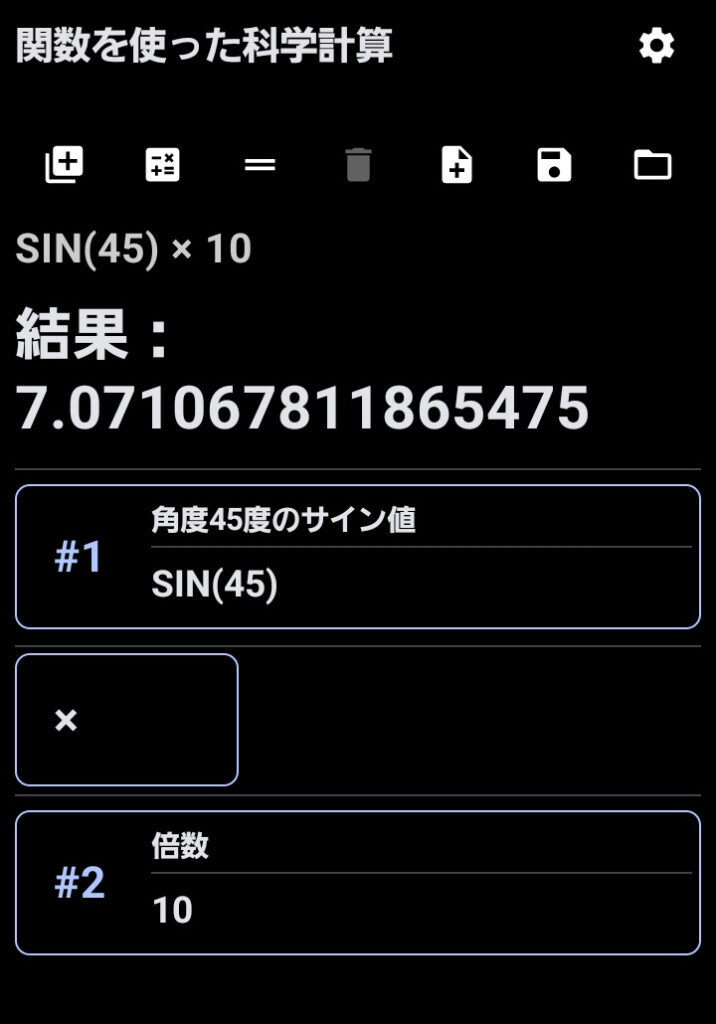Tap the trash delete icon
716x1024 pixels.
coord(358,164)
